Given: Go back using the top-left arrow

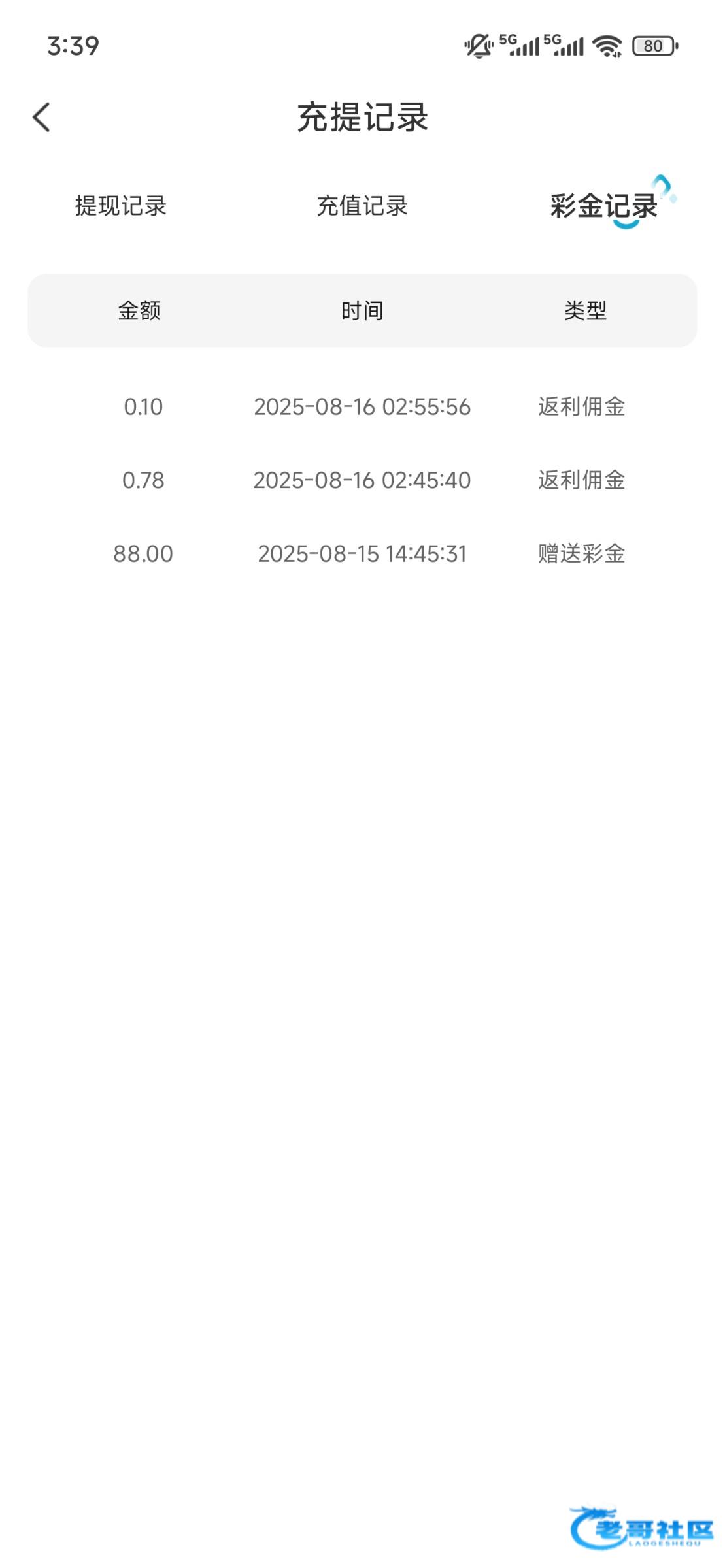Looking at the screenshot, I should [41, 118].
